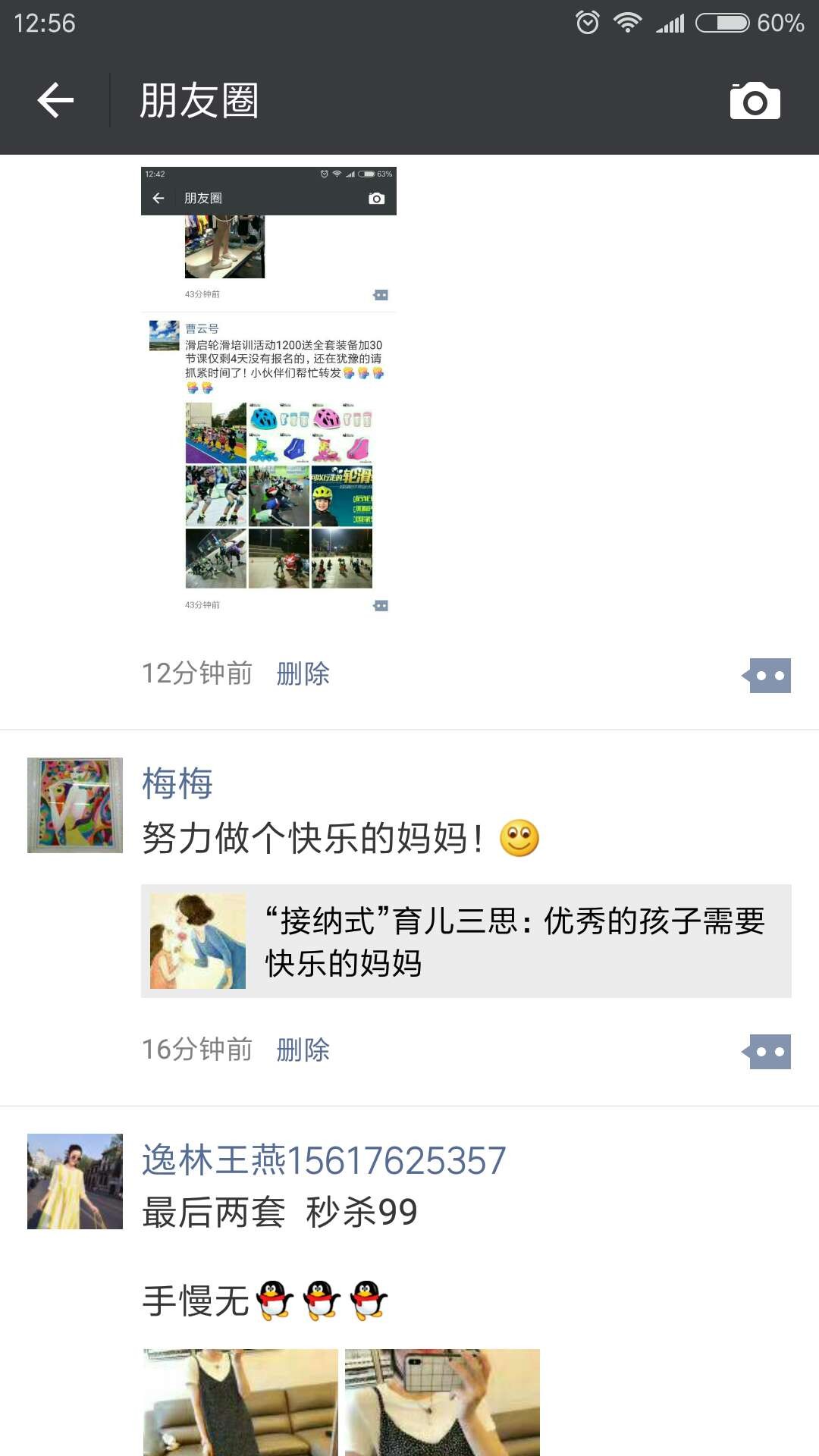View second dress photo from 逸林王燕
This screenshot has height=1456, width=819.
pos(442,1401)
